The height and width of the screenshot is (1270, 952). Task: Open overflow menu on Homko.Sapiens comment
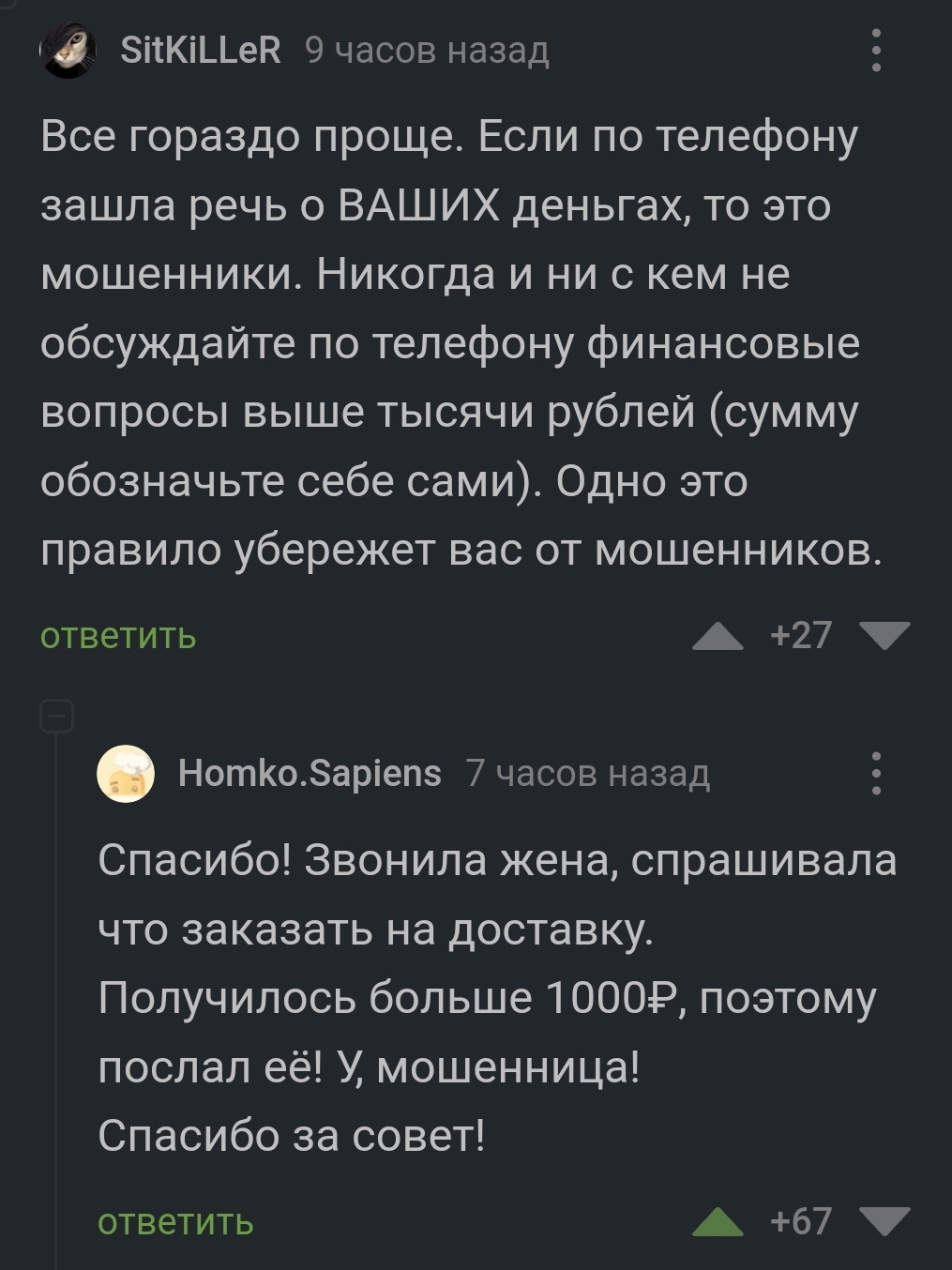point(876,774)
